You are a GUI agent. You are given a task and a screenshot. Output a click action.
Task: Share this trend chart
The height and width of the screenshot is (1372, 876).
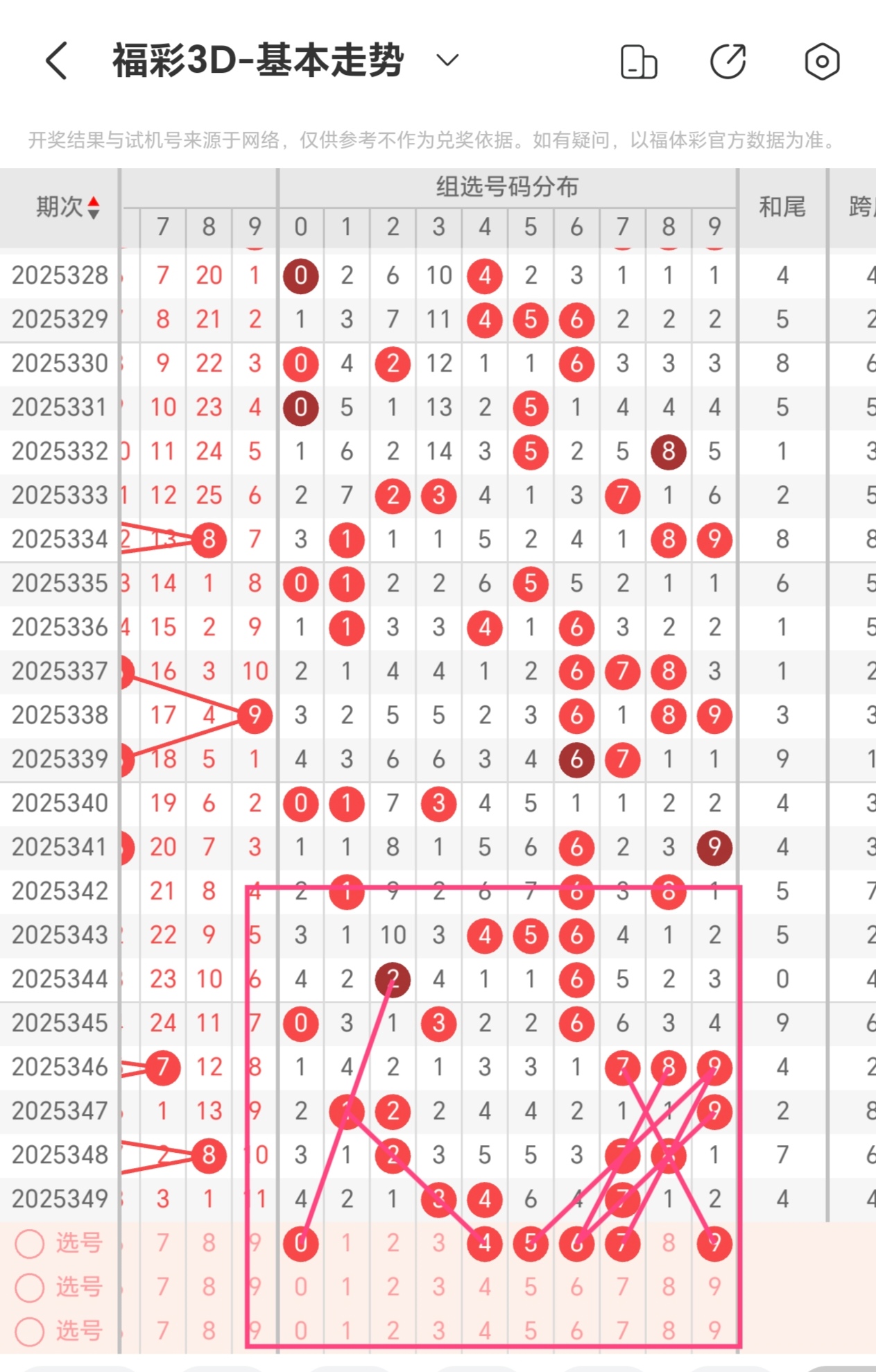[x=728, y=62]
